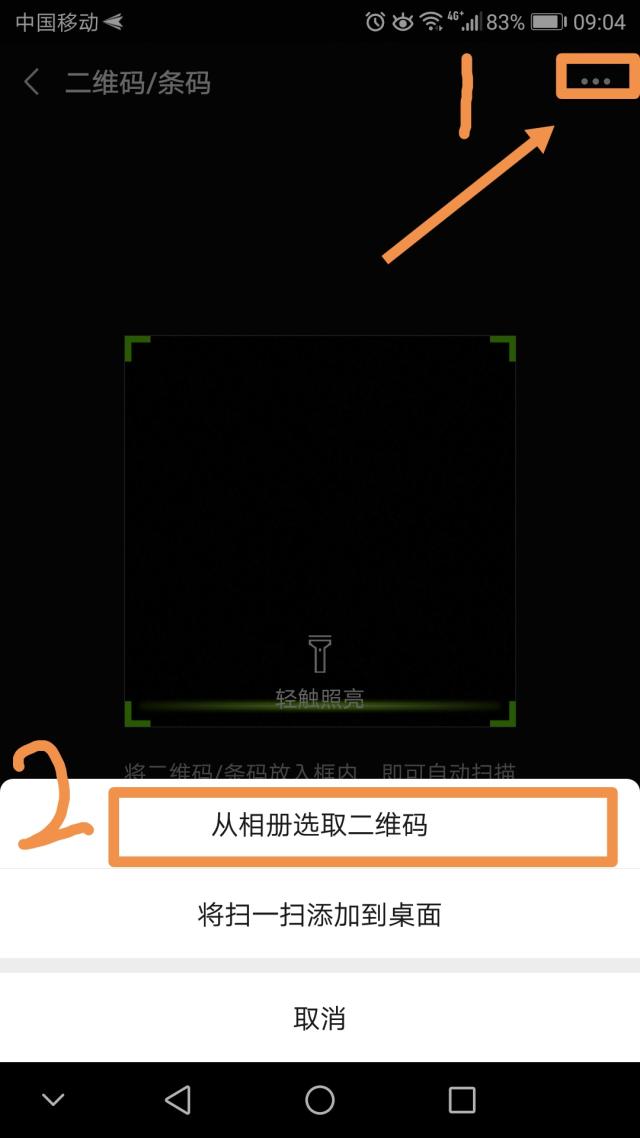Tap the system back triangle
This screenshot has height=1138, width=640.
178,1100
